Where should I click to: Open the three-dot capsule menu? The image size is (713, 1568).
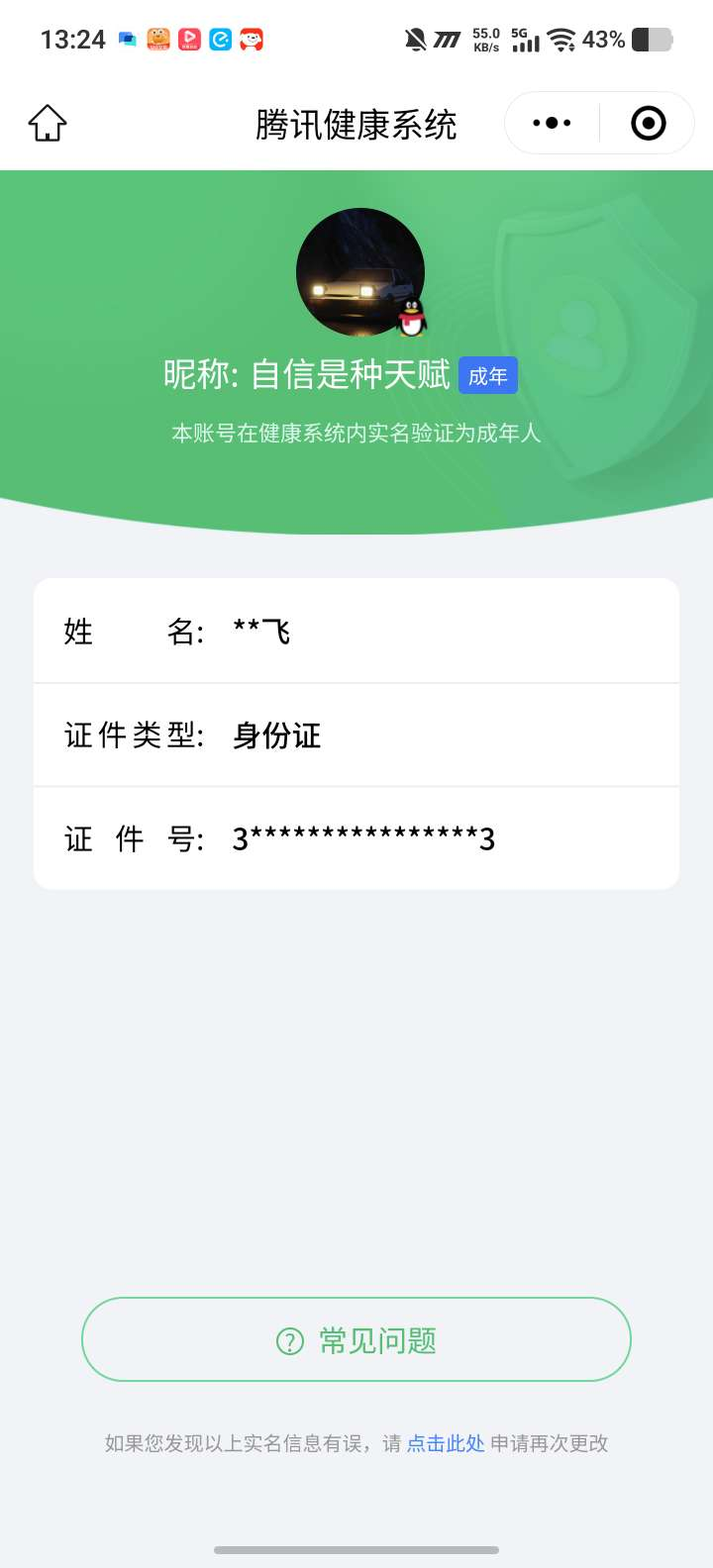[x=552, y=122]
